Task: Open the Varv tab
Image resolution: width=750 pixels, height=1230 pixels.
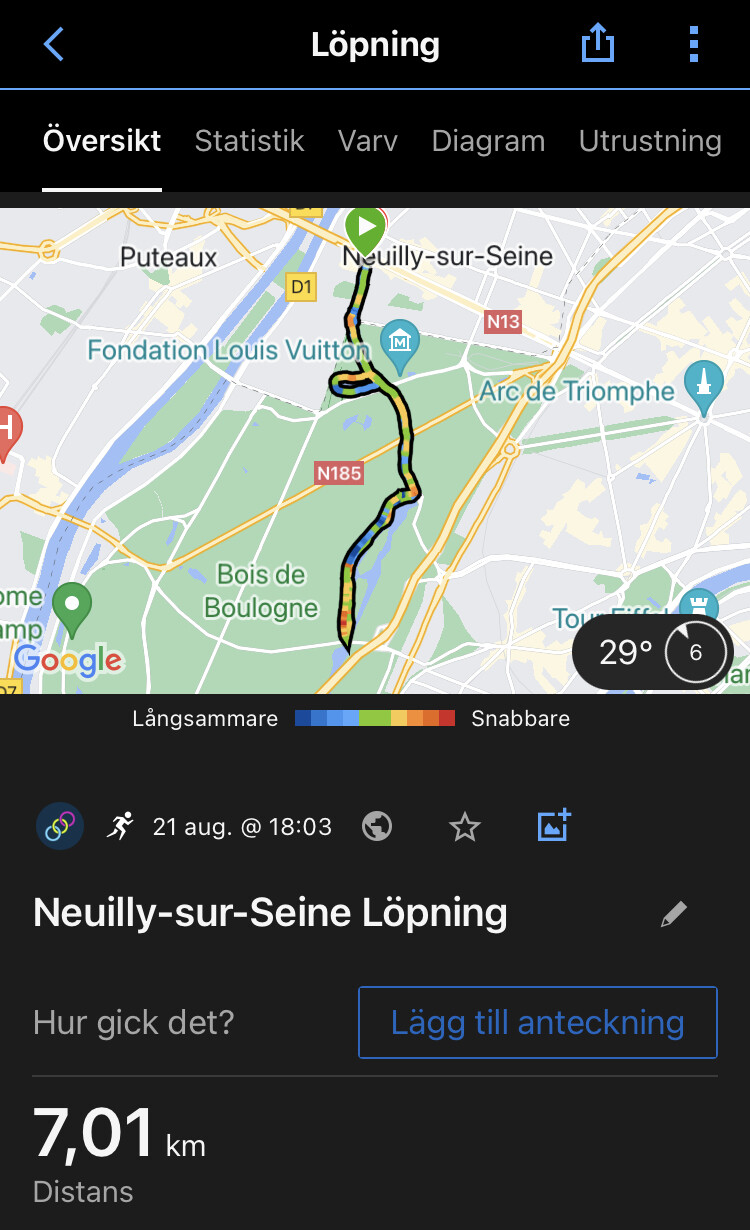Action: pos(368,141)
